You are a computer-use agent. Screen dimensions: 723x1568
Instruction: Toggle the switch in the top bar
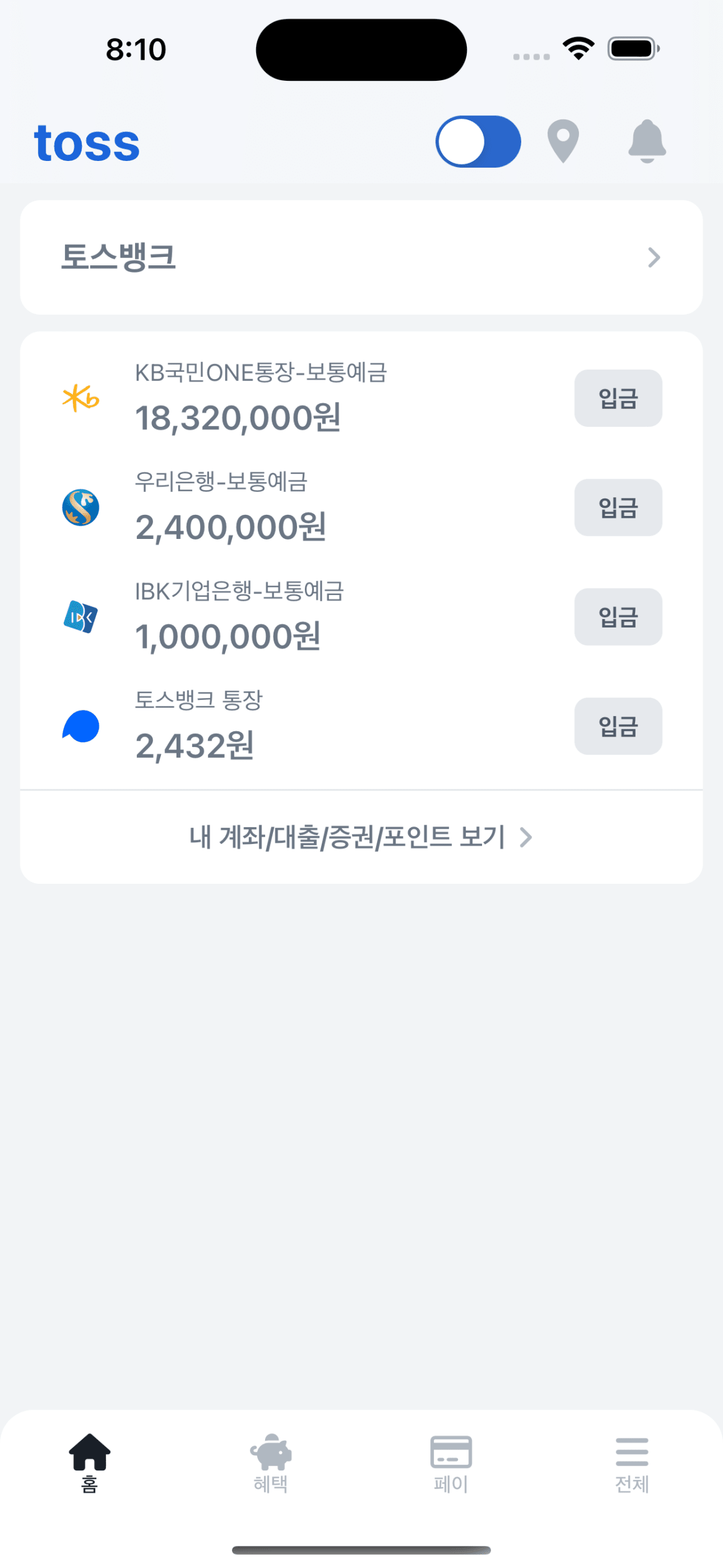click(478, 142)
